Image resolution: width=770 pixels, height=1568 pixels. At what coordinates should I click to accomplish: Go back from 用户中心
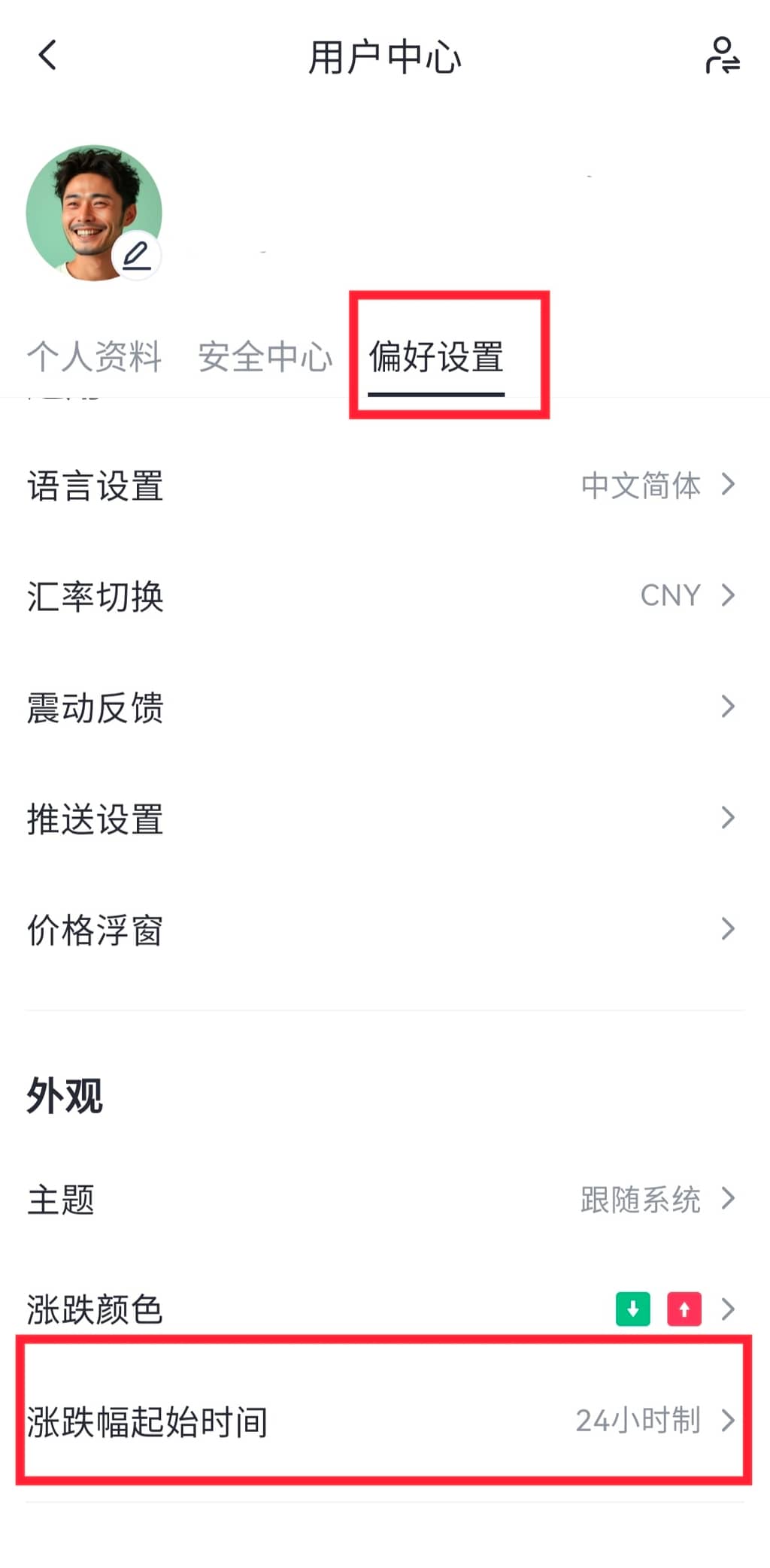pyautogui.click(x=47, y=56)
